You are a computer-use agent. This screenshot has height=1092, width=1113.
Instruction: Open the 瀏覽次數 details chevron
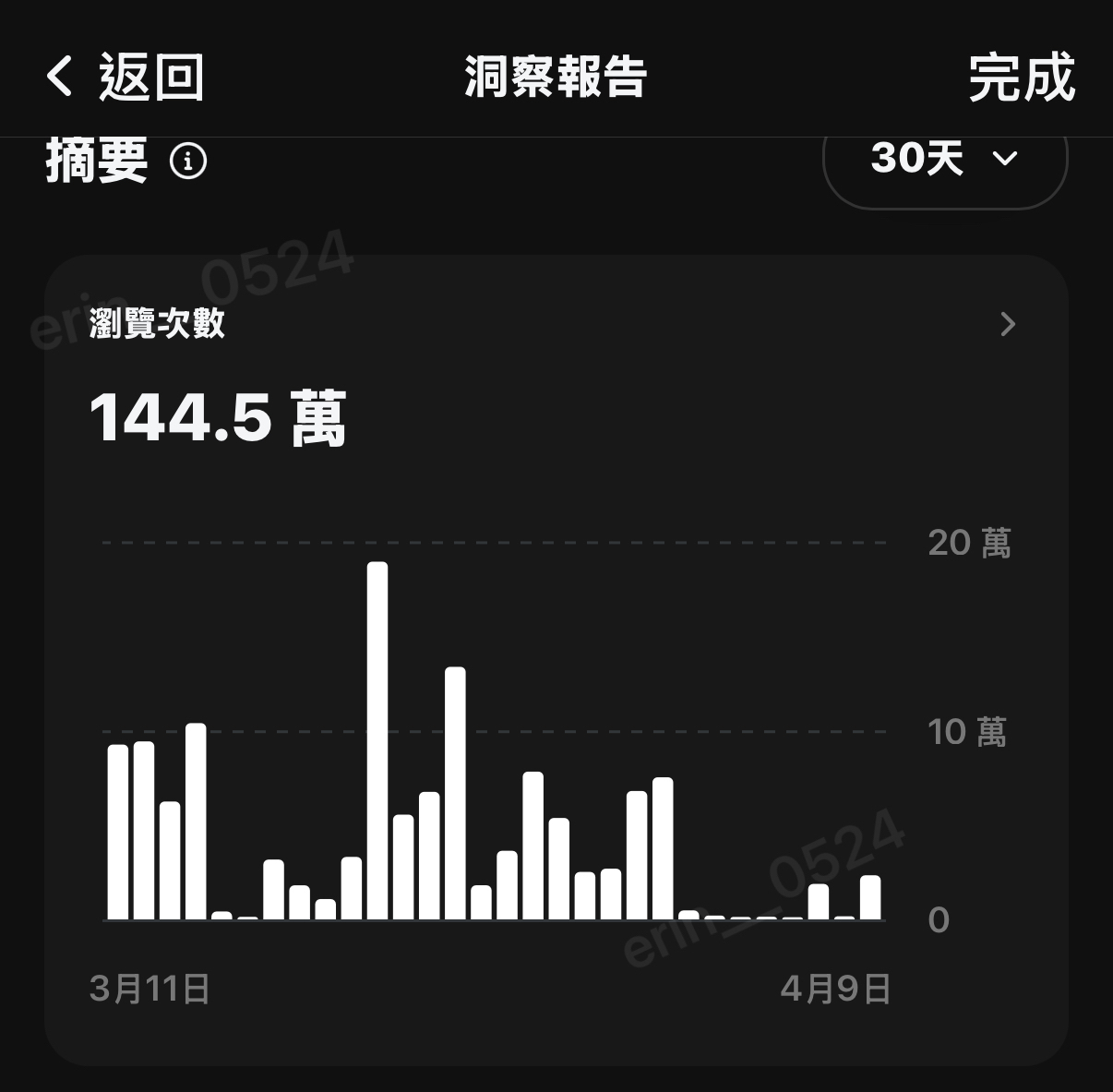point(1008,324)
